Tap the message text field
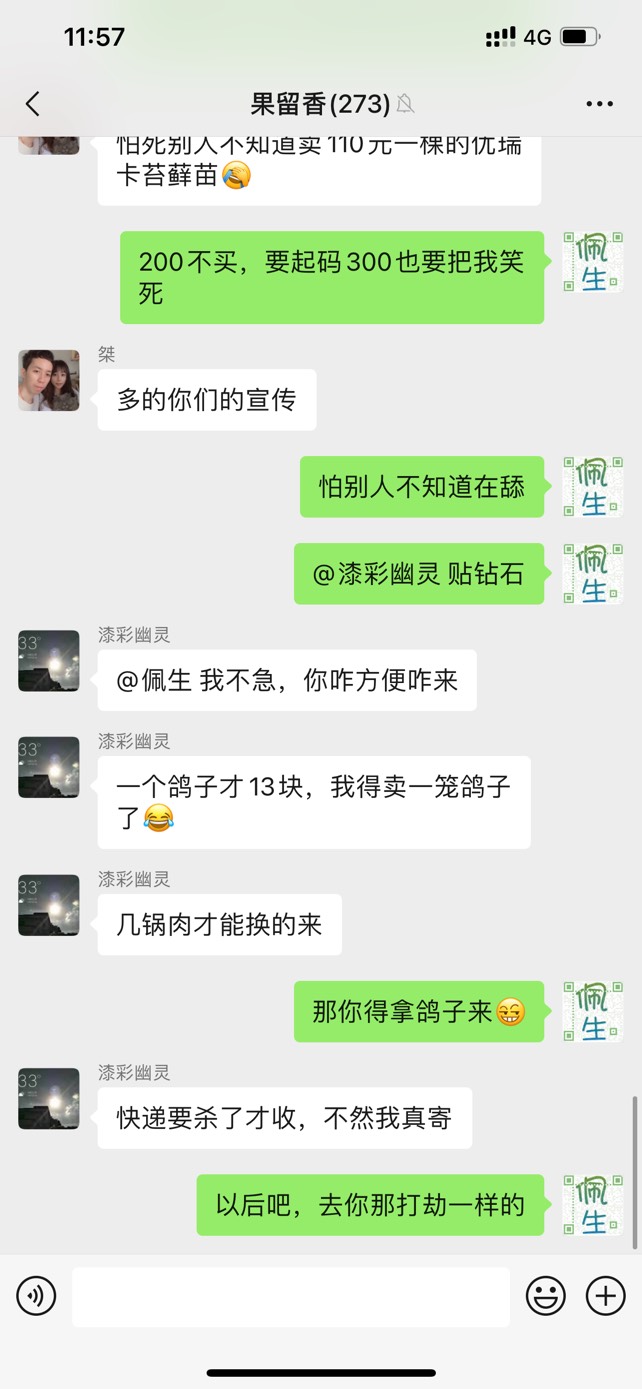642x1389 pixels. (x=290, y=1297)
